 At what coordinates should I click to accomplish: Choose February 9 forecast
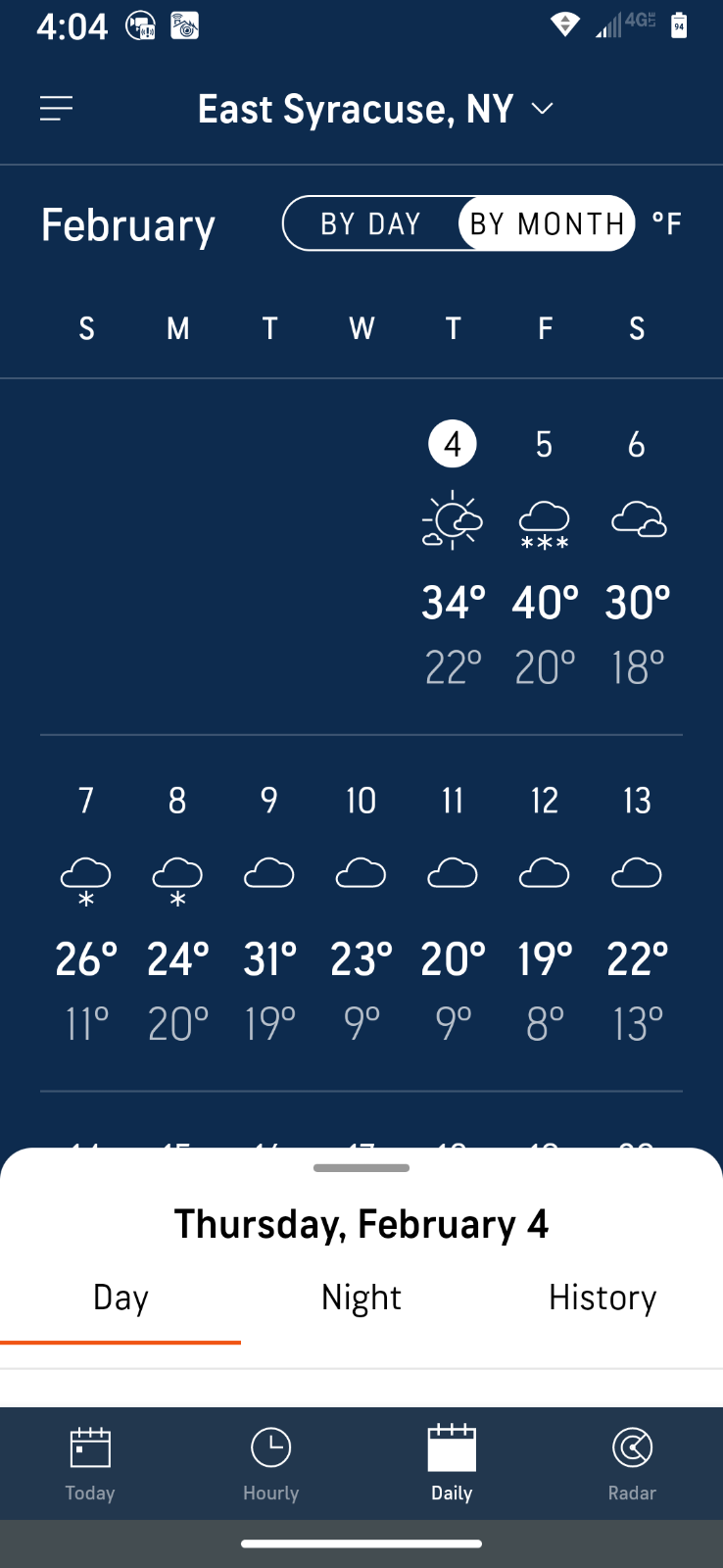269,911
